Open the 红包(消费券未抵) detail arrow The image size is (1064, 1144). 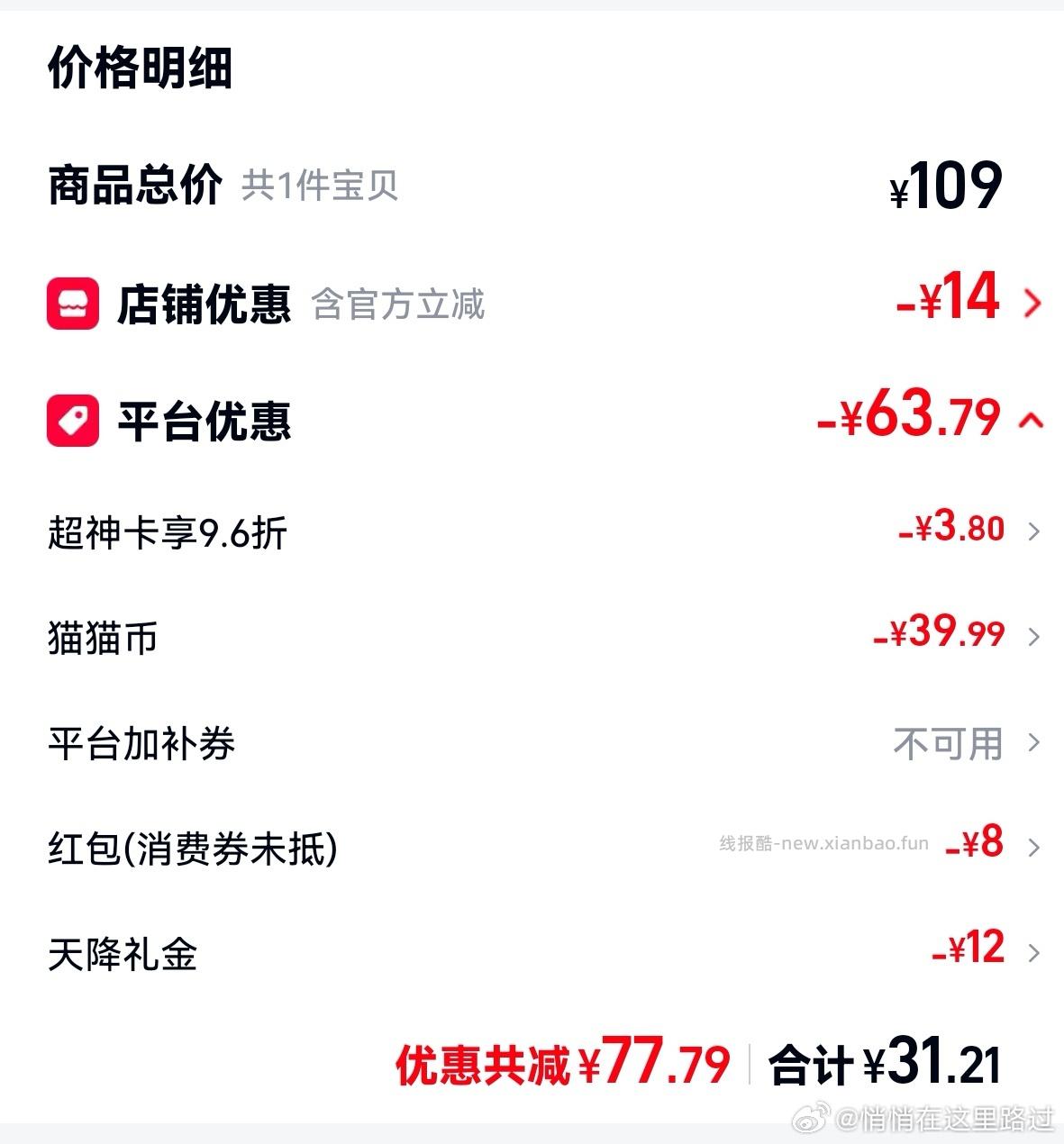(x=1035, y=848)
